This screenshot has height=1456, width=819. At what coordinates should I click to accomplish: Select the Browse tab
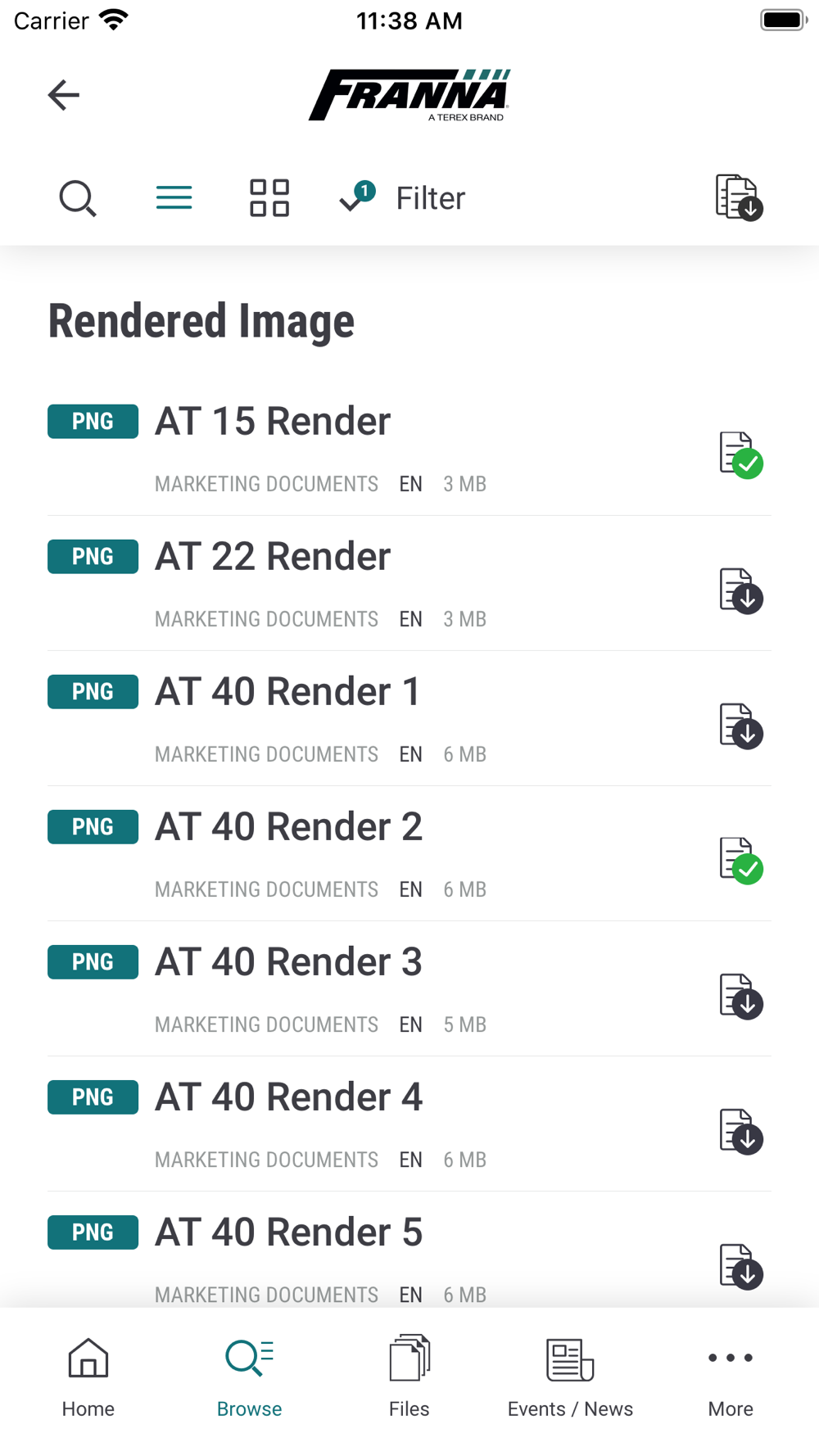pyautogui.click(x=250, y=1377)
